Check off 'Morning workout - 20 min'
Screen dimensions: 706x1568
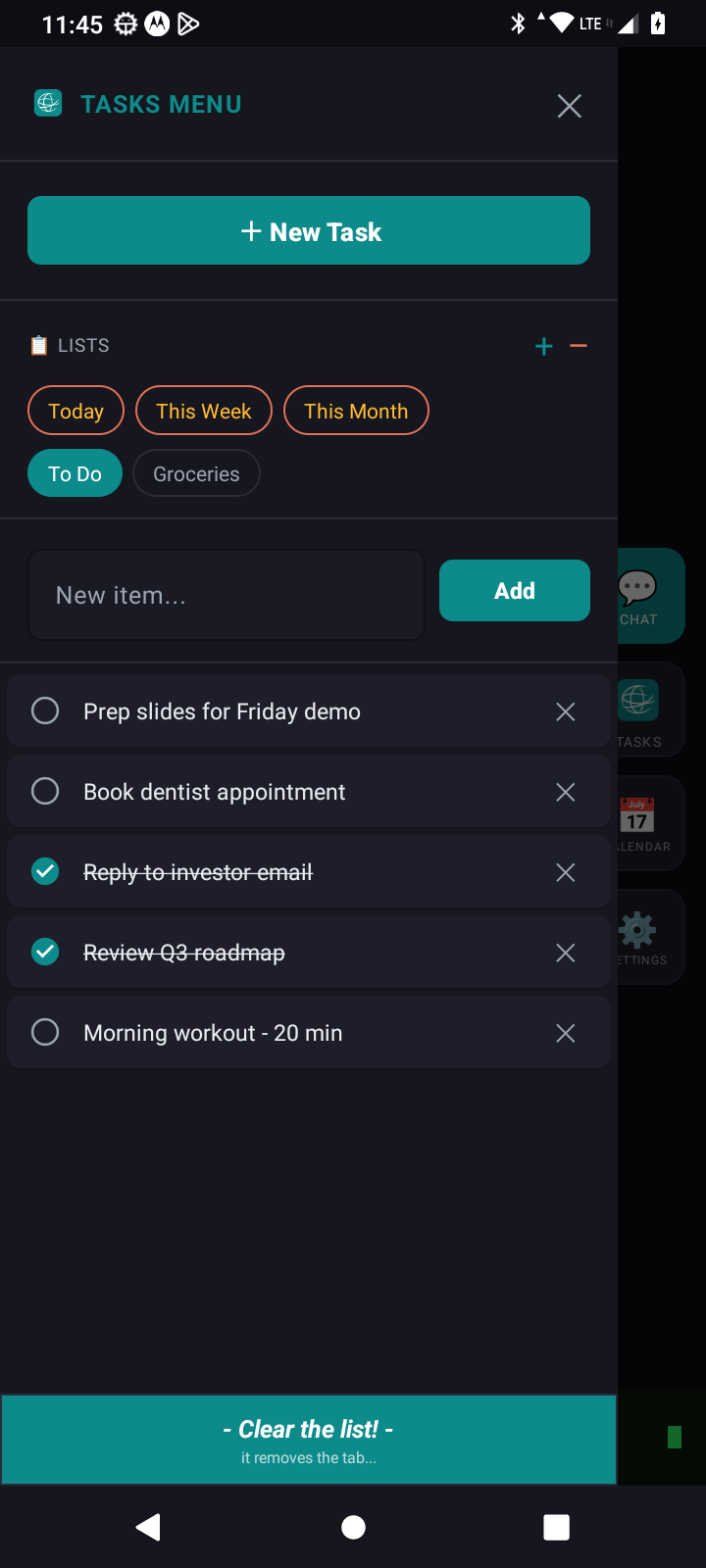(x=44, y=1031)
